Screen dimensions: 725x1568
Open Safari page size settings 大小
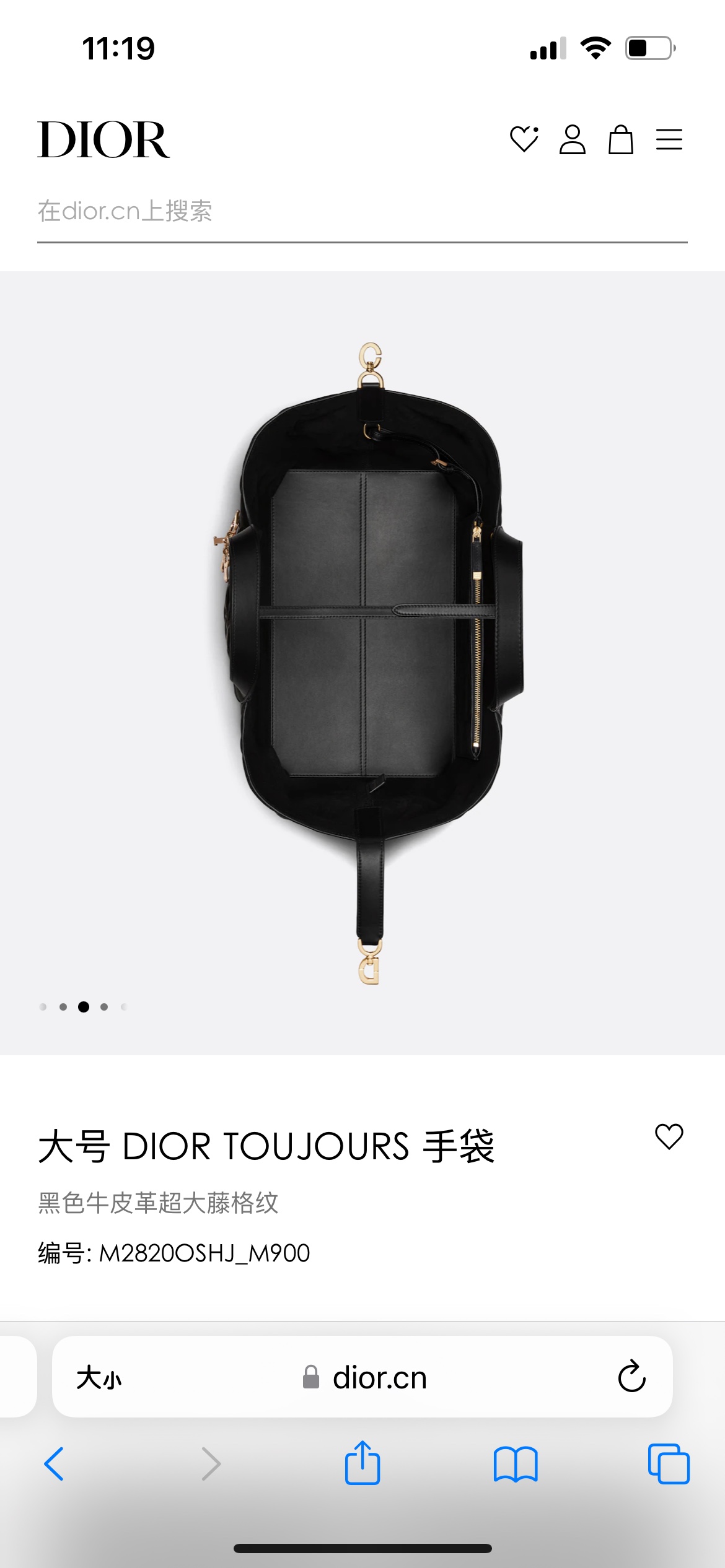[x=99, y=1378]
